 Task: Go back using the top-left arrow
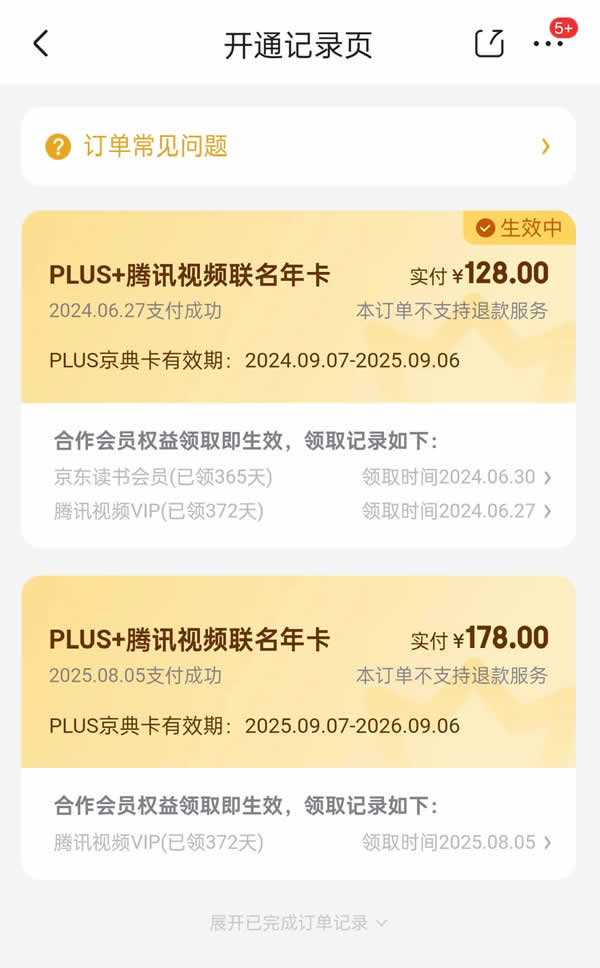(41, 44)
